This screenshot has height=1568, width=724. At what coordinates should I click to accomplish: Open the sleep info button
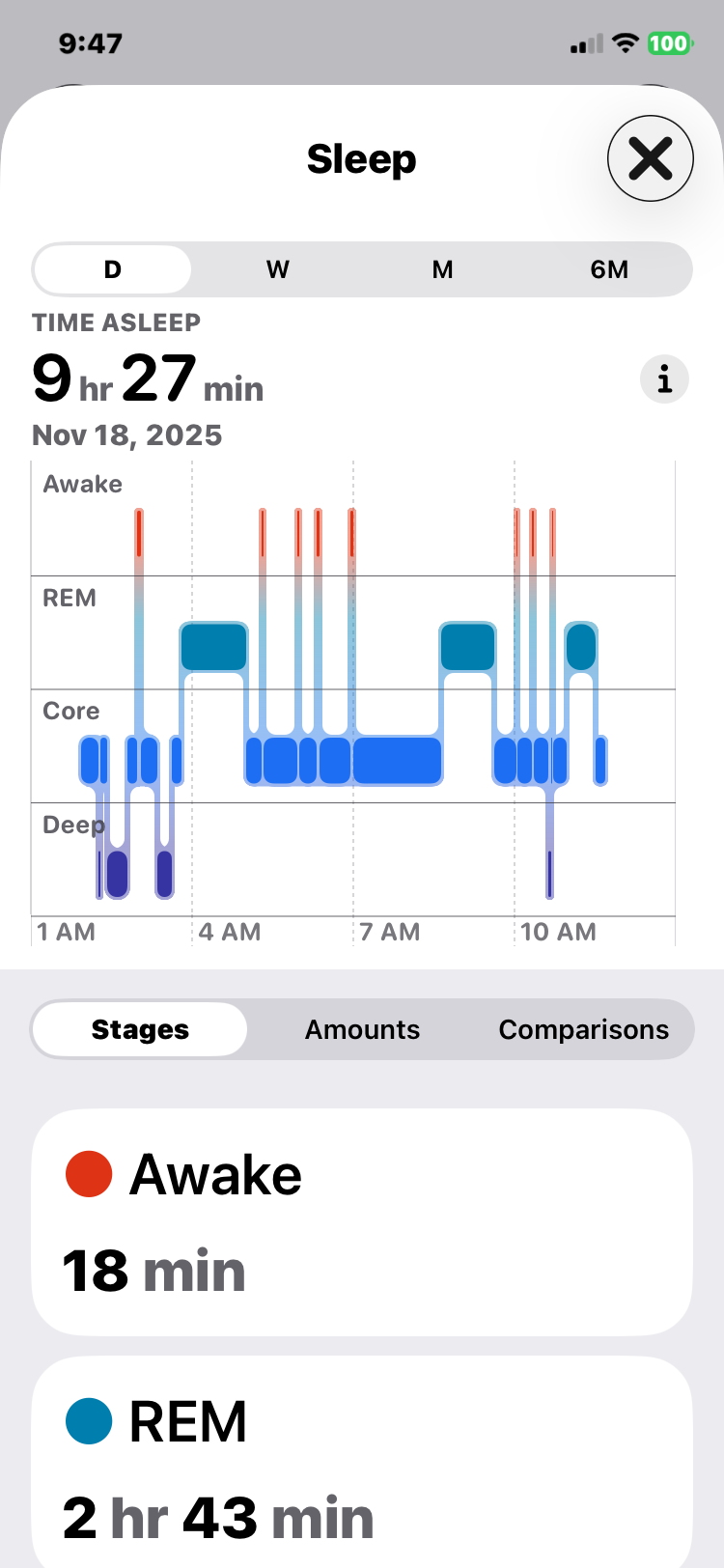(x=664, y=378)
